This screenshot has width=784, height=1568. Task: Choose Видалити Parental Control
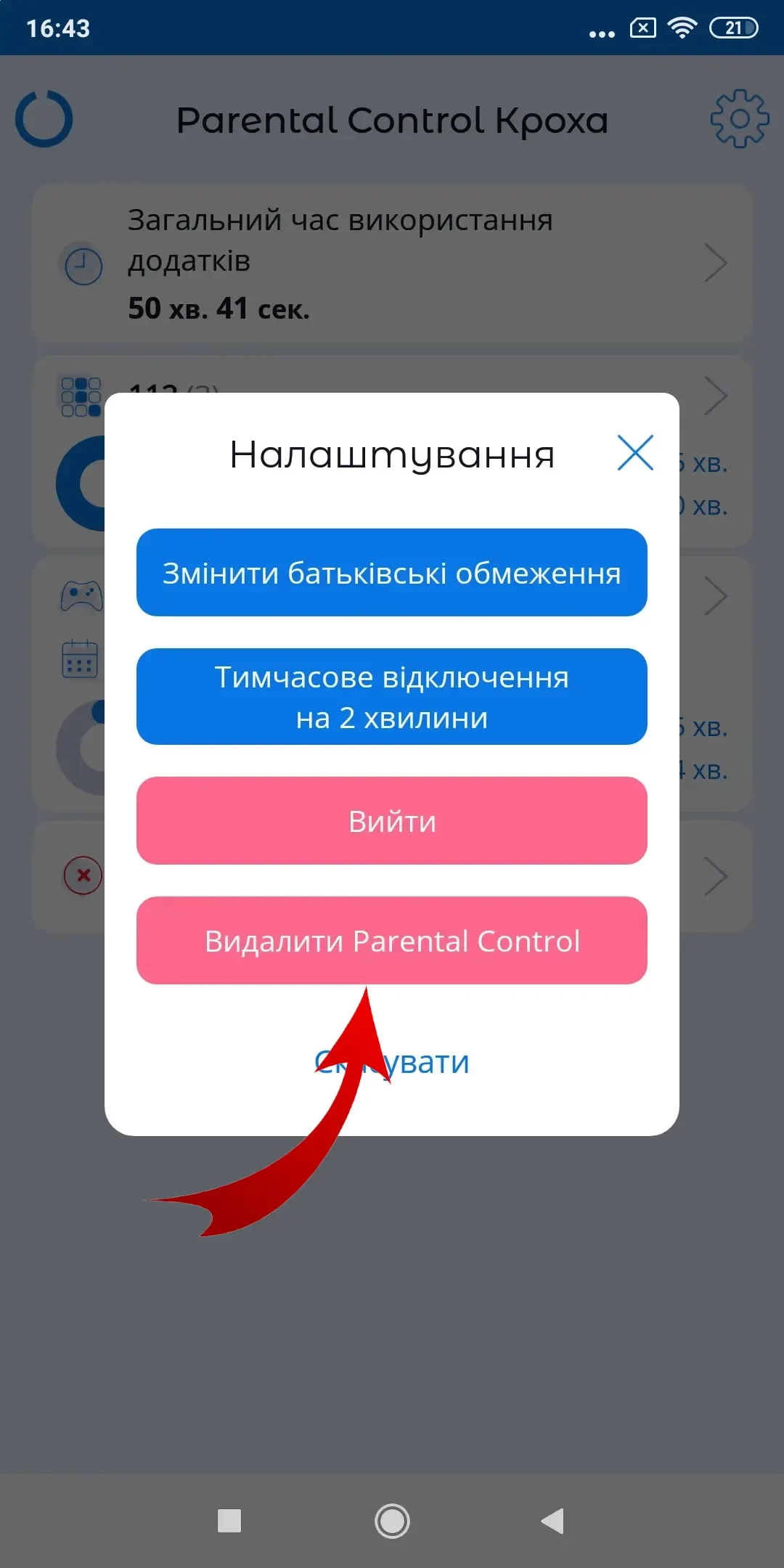tap(392, 941)
